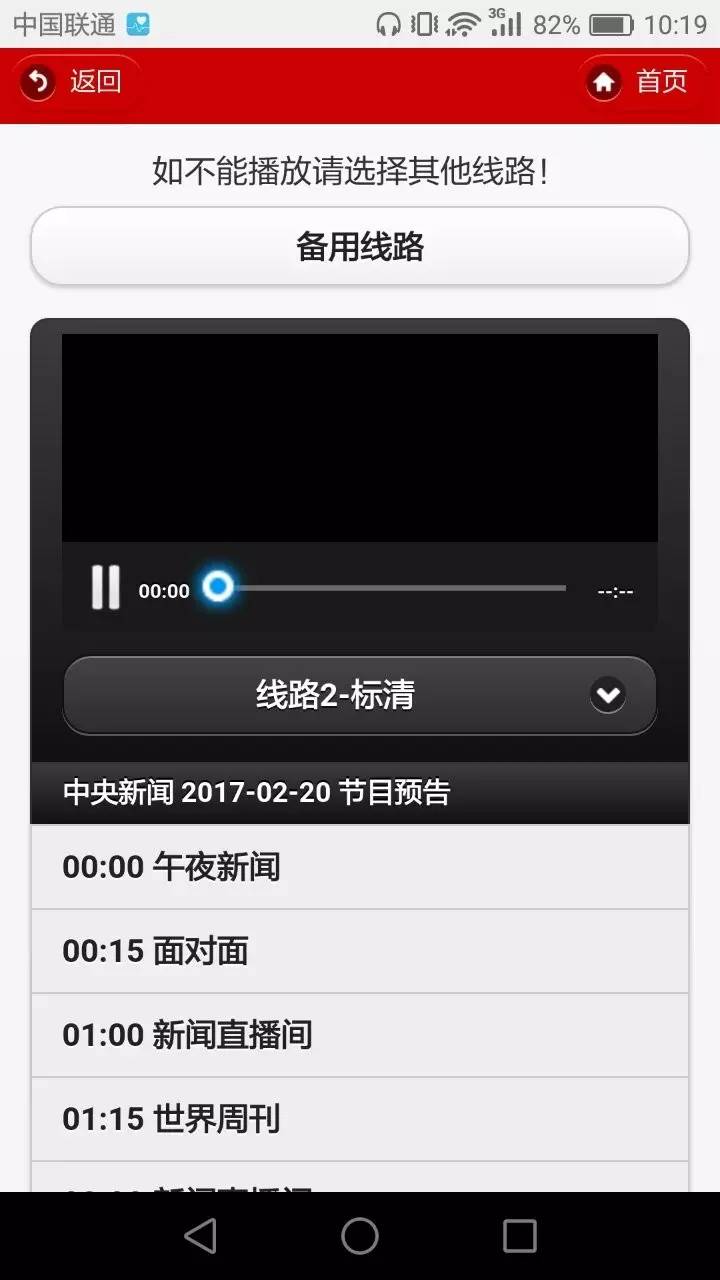Tap the Android home circle button
This screenshot has width=720, height=1280.
click(360, 1236)
